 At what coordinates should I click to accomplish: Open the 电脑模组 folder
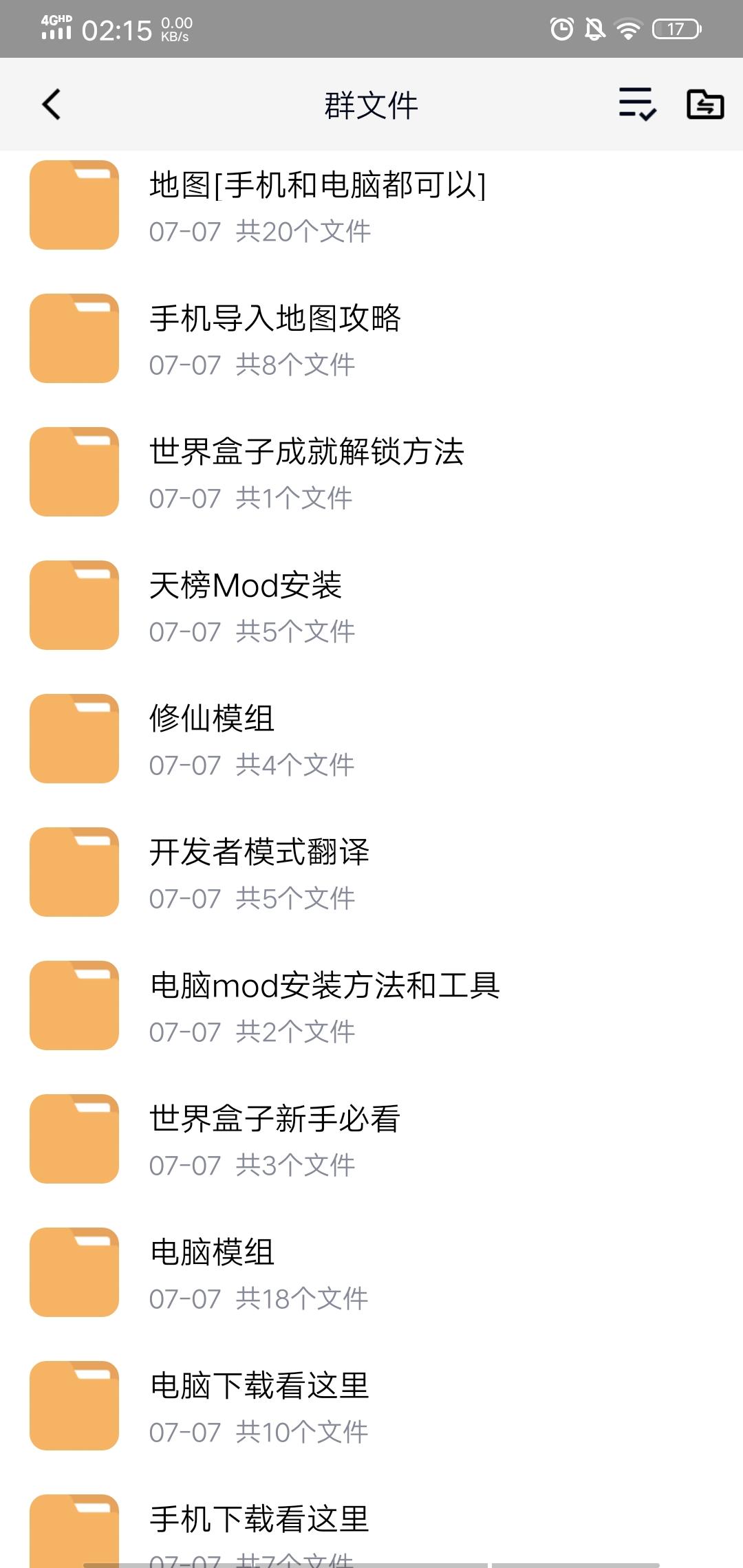coord(371,1272)
